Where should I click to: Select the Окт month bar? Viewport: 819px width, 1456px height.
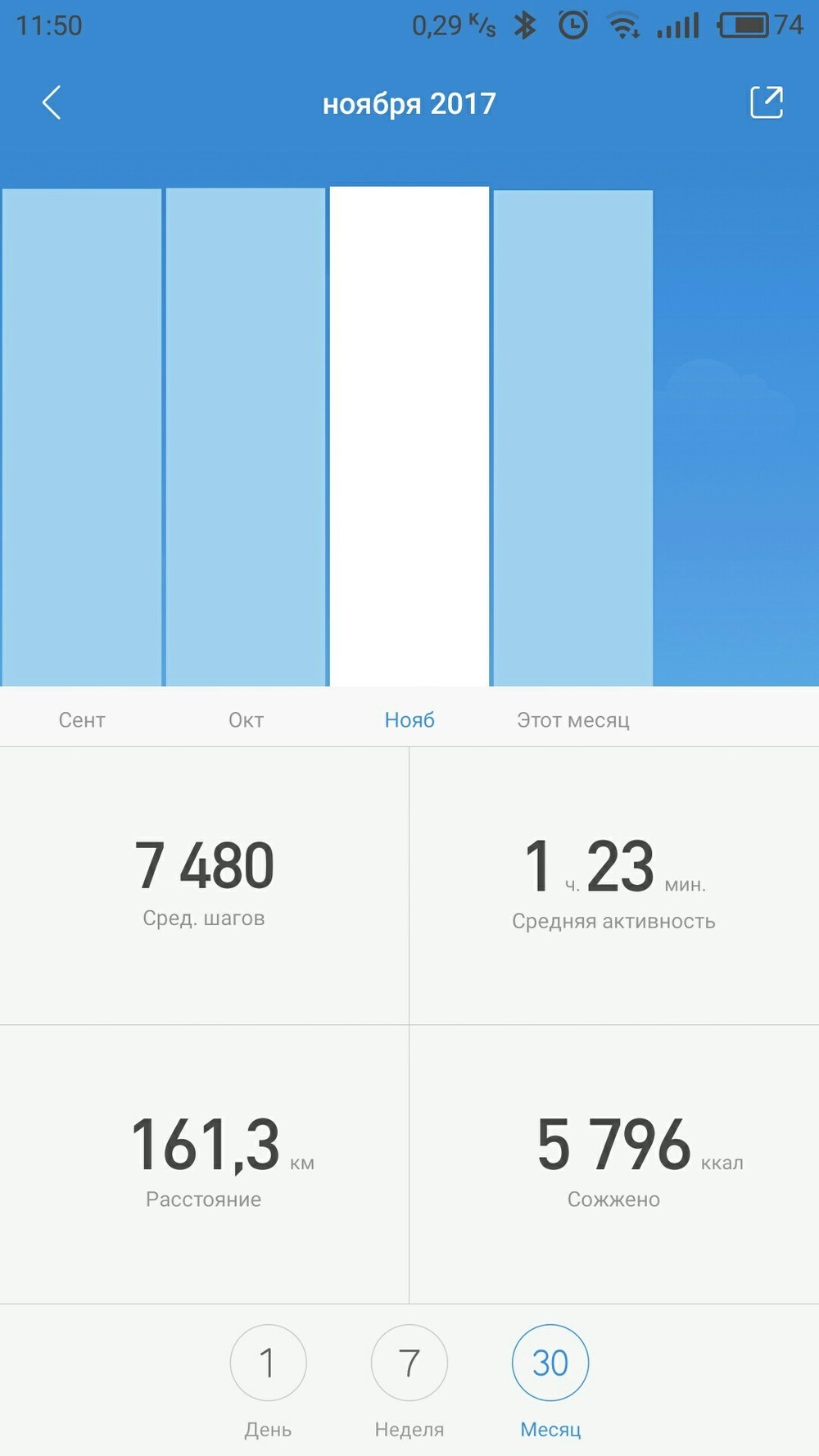point(246,437)
